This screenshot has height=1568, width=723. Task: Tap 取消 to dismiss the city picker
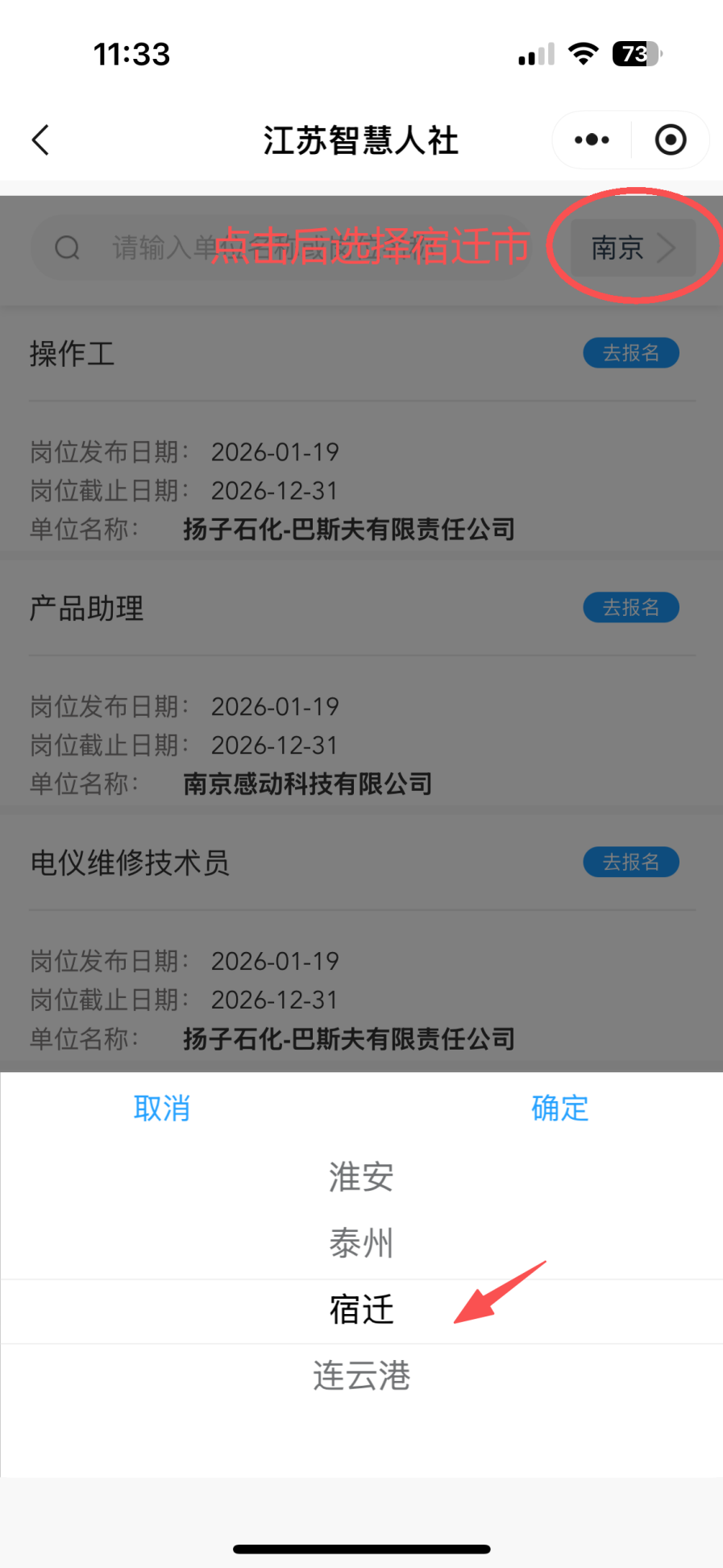[x=161, y=1108]
